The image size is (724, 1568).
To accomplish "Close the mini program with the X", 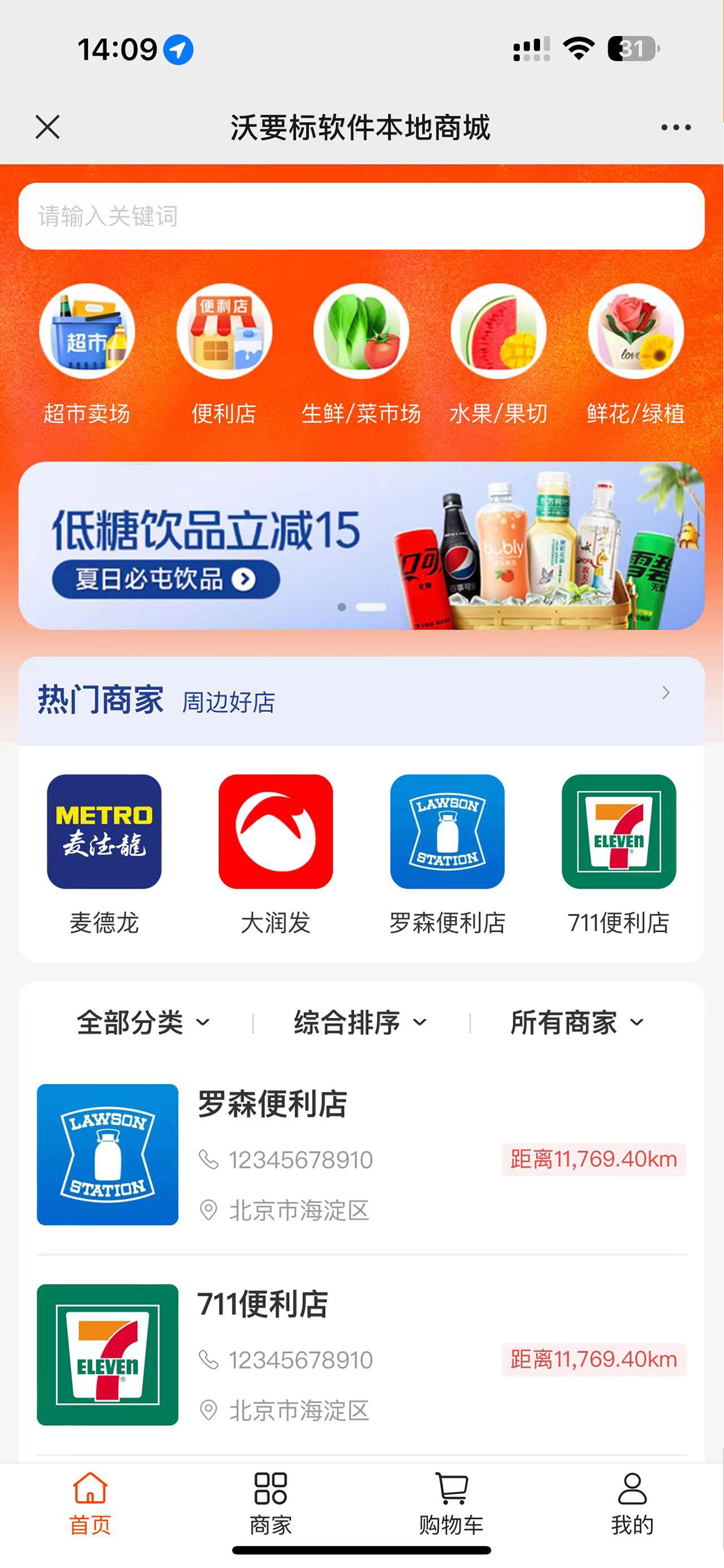I will coord(48,127).
